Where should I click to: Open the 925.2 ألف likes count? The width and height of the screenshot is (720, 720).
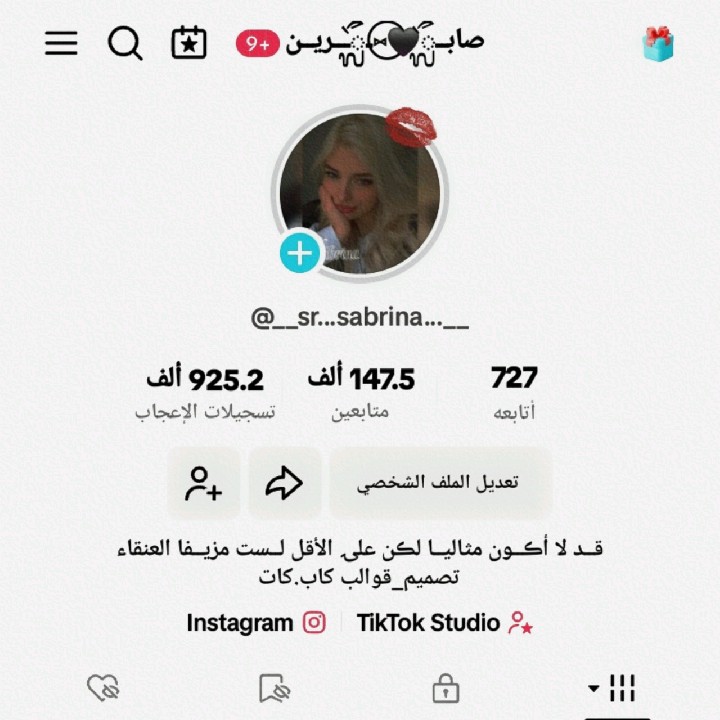pos(206,390)
